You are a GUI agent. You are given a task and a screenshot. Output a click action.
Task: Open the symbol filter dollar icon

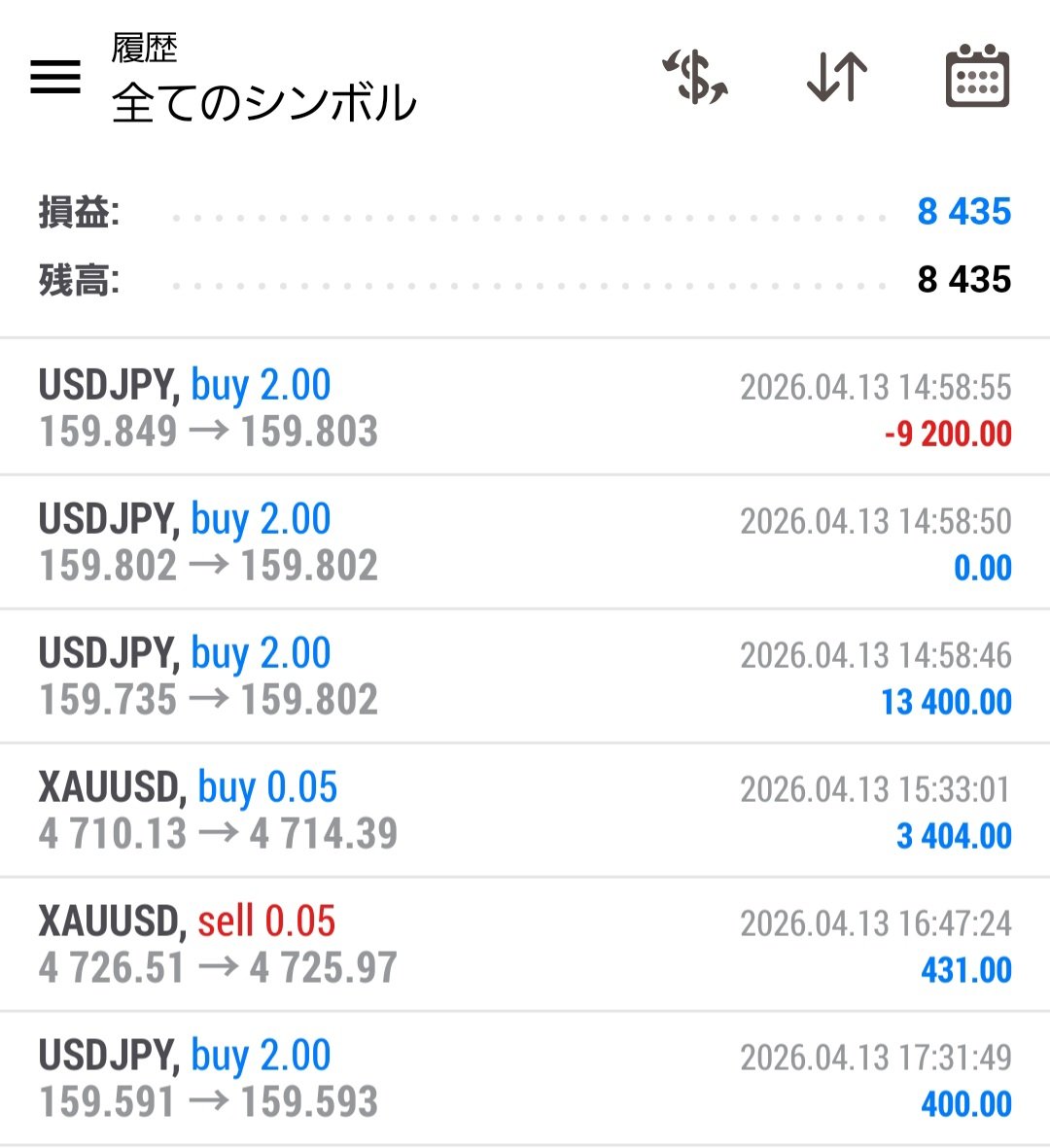[x=695, y=77]
